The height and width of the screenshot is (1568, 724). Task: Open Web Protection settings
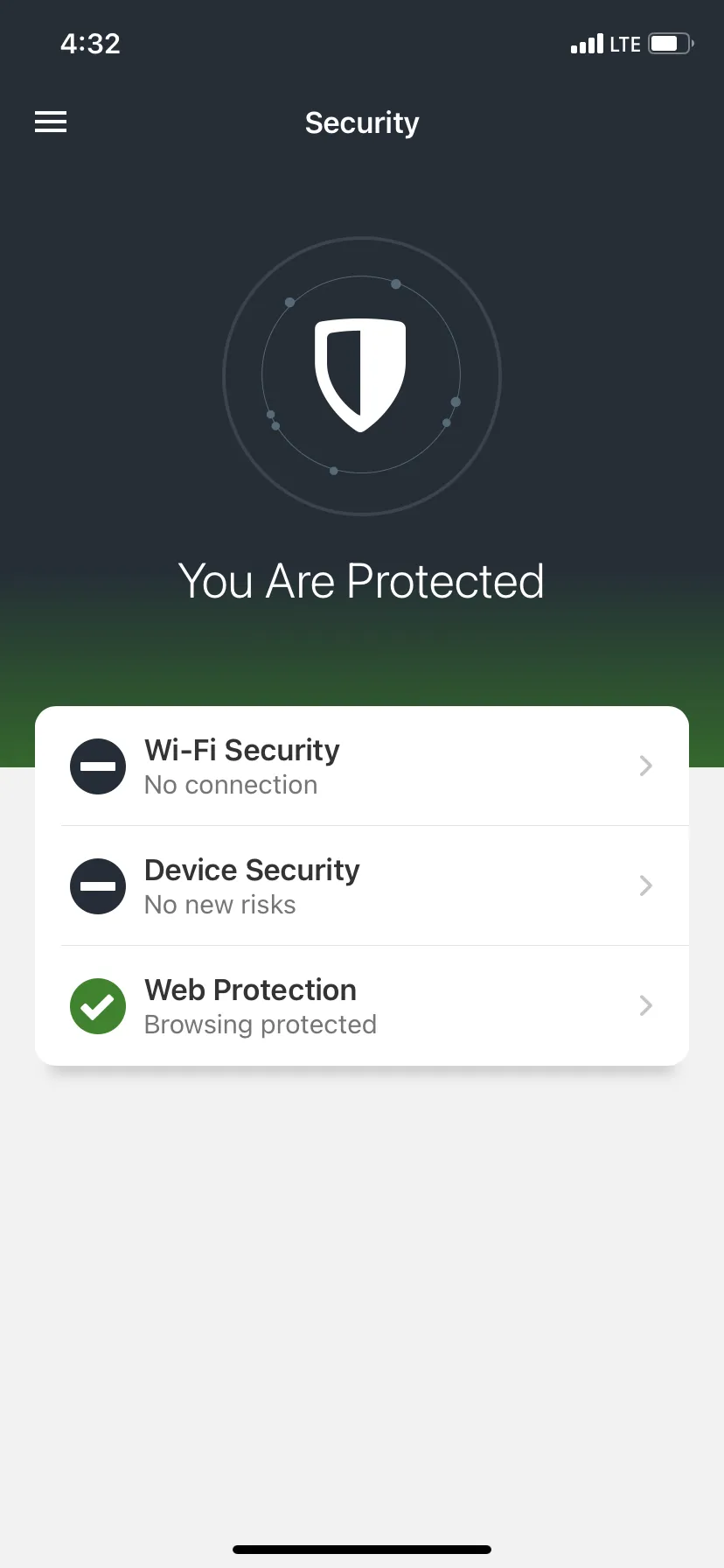click(x=362, y=1005)
